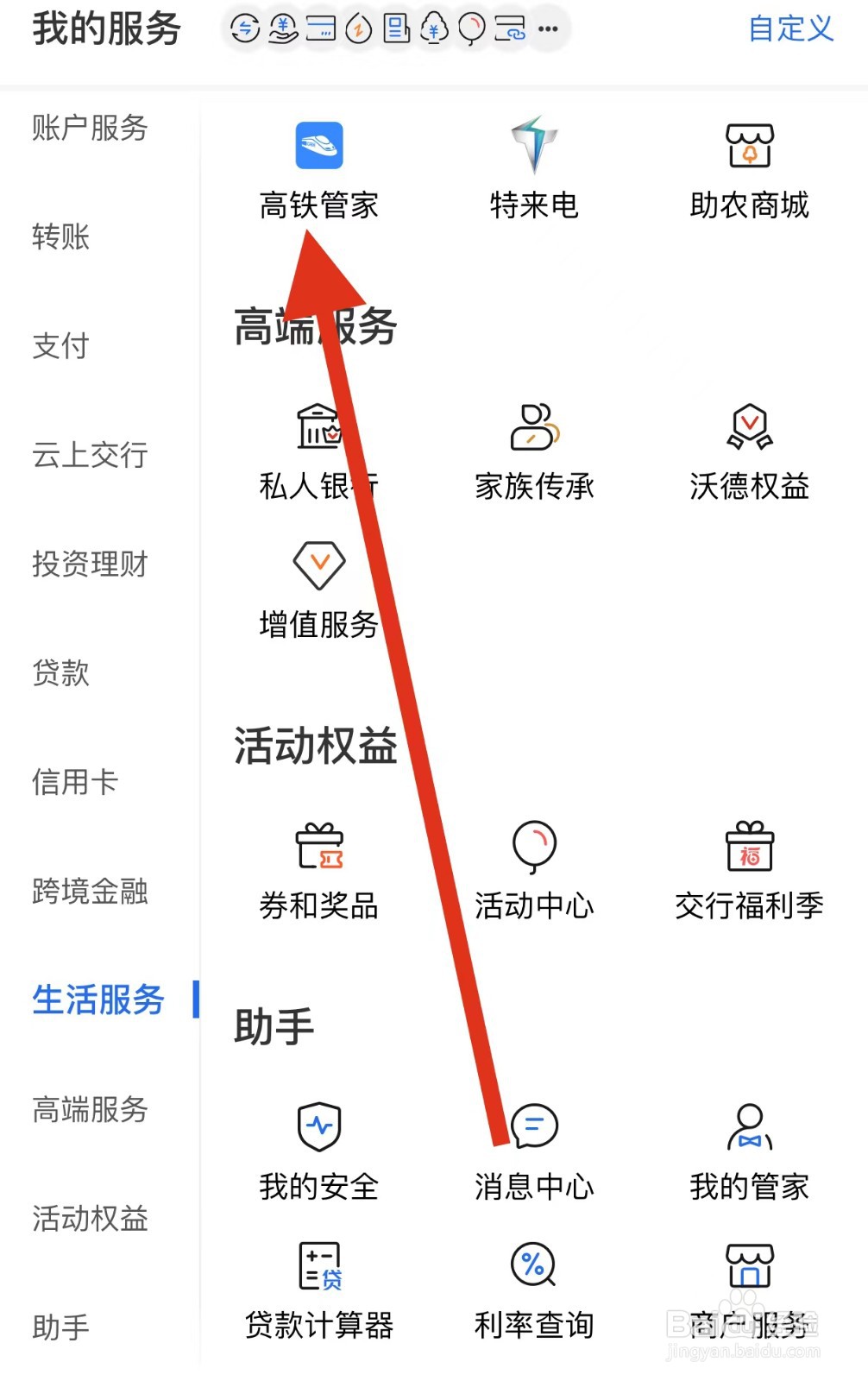This screenshot has width=868, height=1381.
Task: Open 沃德权益 benefits
Action: [749, 449]
